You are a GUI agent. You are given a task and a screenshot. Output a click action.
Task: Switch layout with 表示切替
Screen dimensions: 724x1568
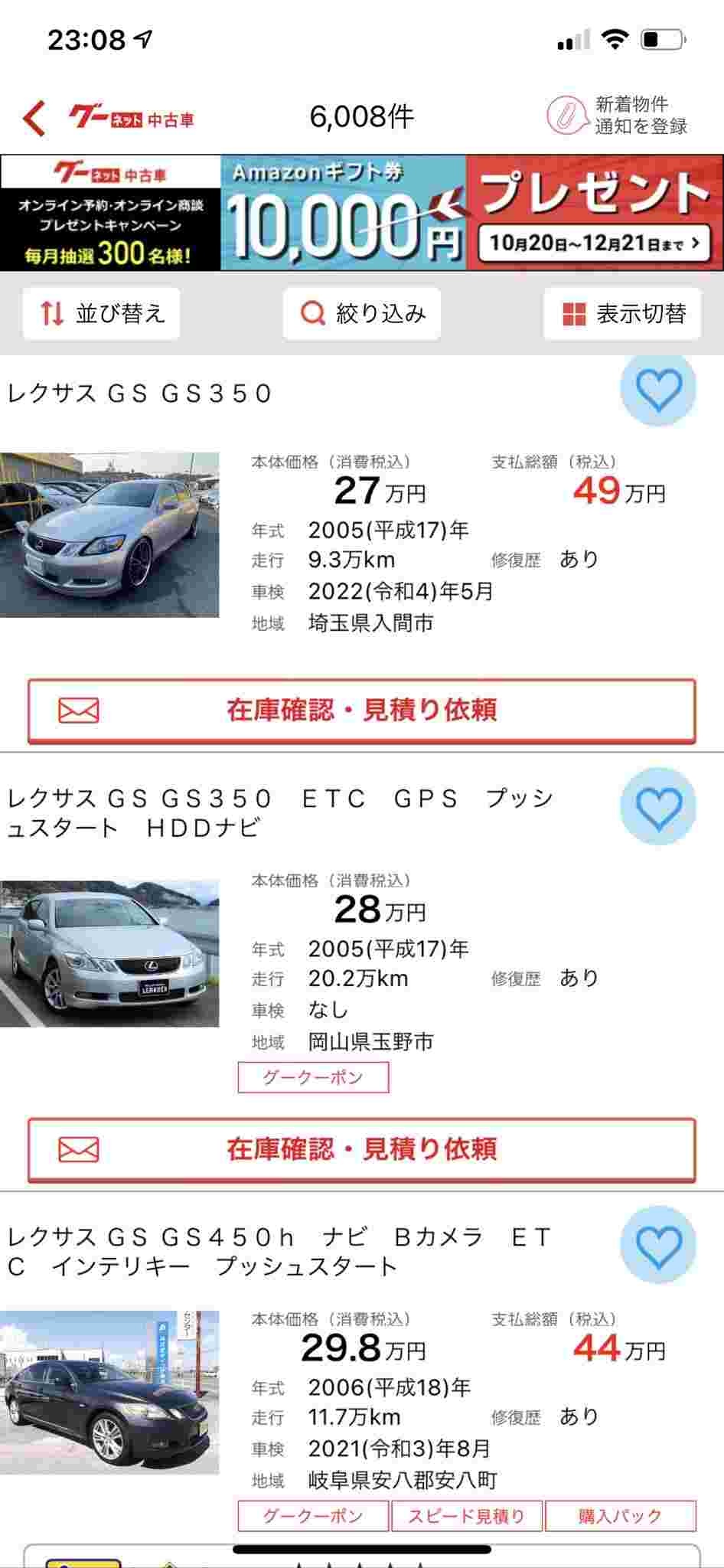pyautogui.click(x=622, y=313)
